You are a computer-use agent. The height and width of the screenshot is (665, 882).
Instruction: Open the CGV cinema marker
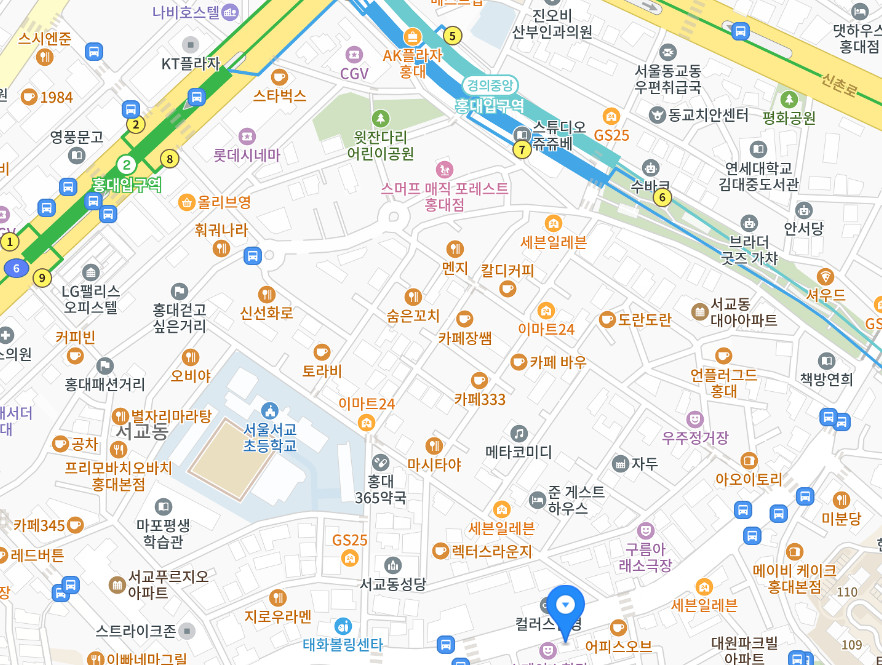[353, 54]
